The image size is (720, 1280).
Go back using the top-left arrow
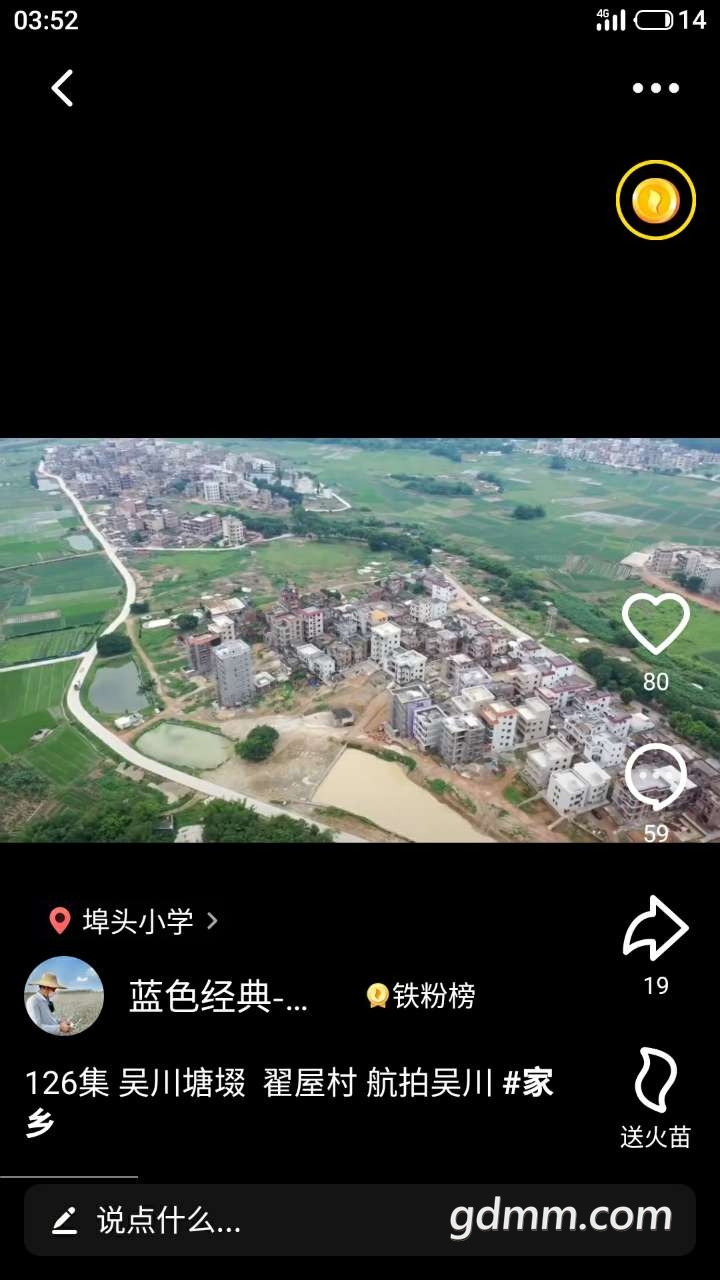63,88
